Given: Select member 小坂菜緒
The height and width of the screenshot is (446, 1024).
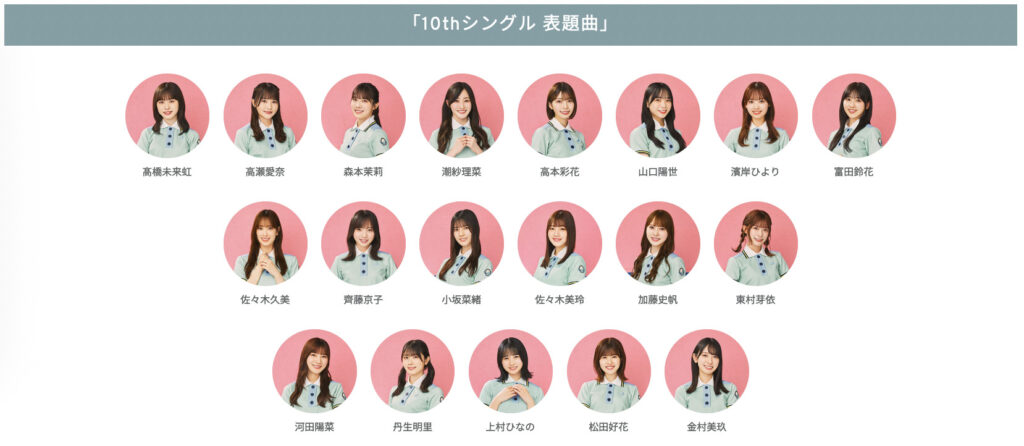Looking at the screenshot, I should (x=461, y=243).
